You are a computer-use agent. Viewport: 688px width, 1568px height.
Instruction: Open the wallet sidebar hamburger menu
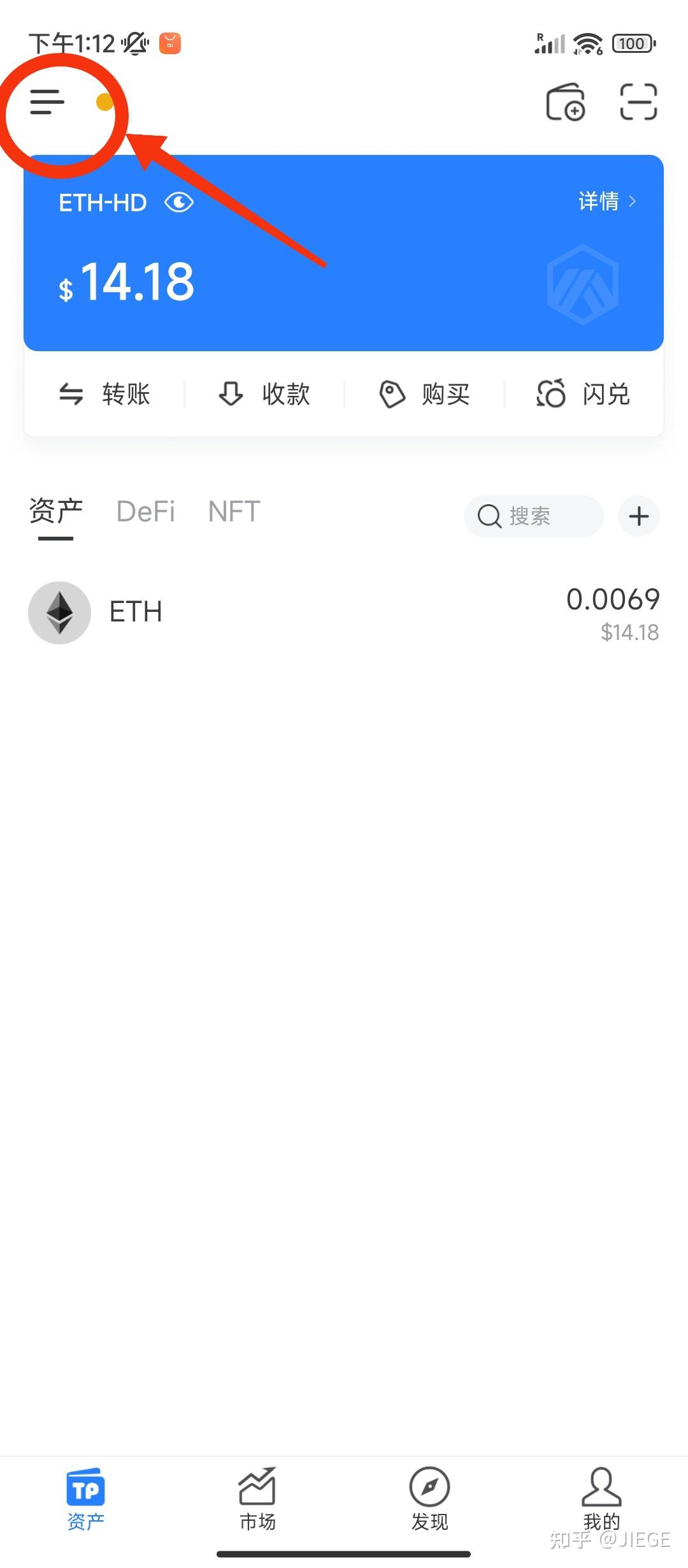tap(46, 102)
